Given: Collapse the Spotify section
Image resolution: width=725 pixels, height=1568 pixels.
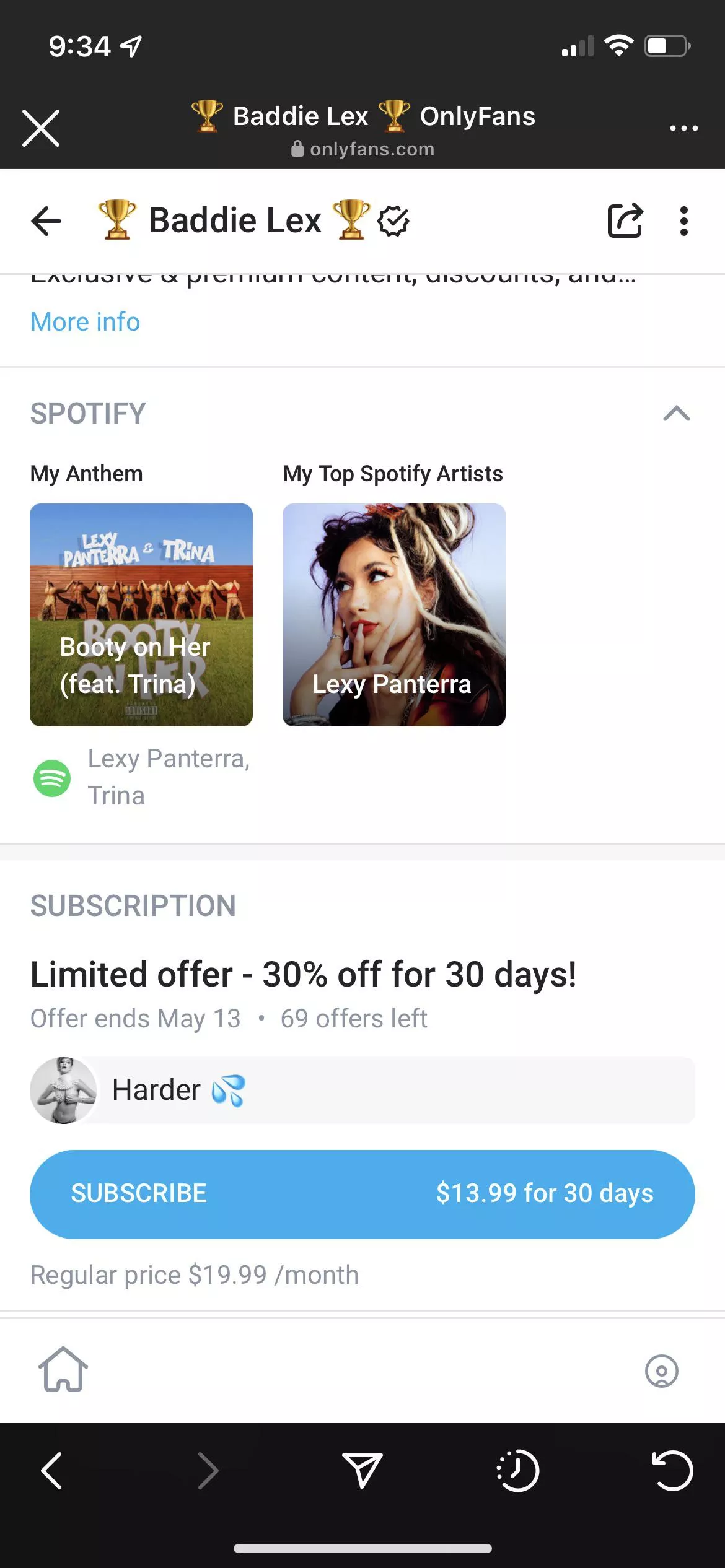Looking at the screenshot, I should [676, 413].
